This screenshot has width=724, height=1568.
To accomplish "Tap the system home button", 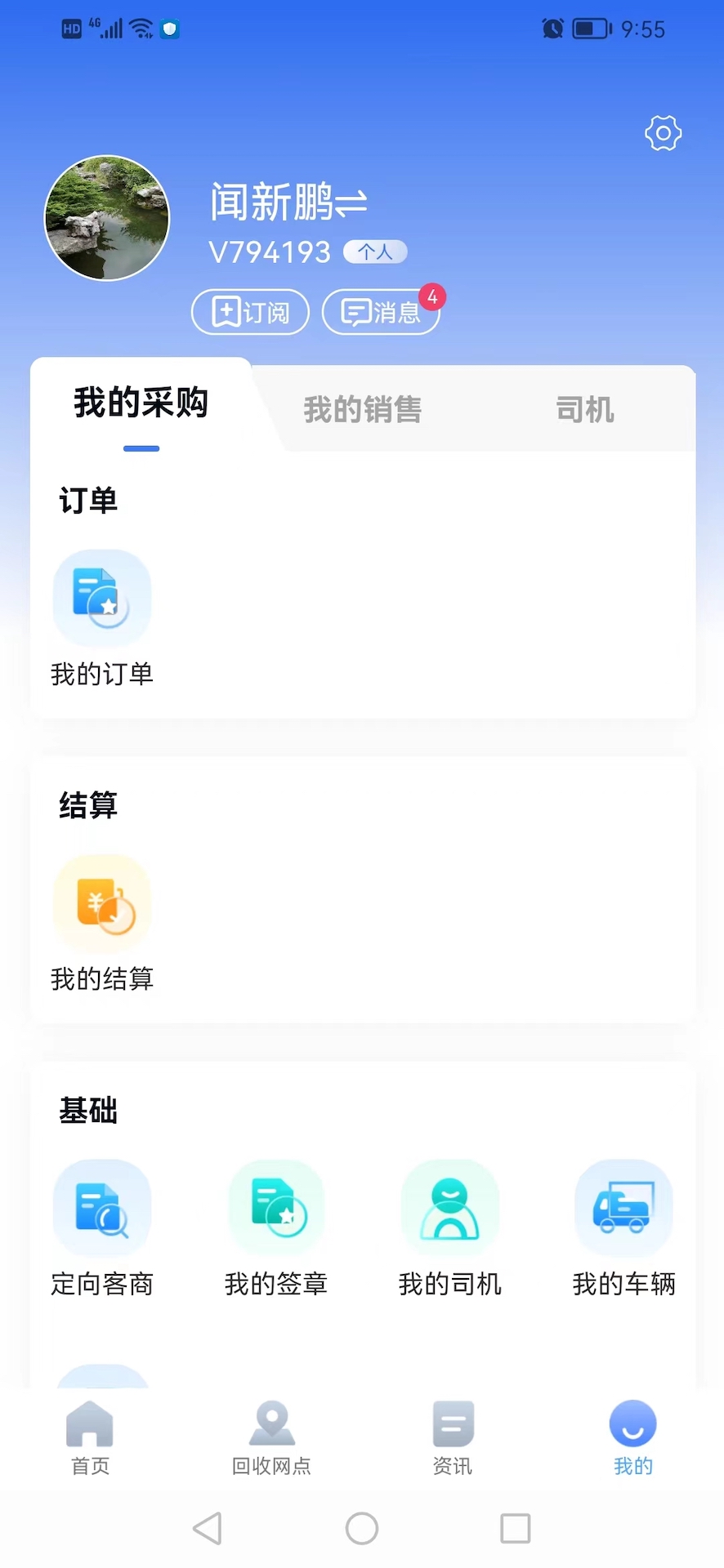I will pos(362,1528).
